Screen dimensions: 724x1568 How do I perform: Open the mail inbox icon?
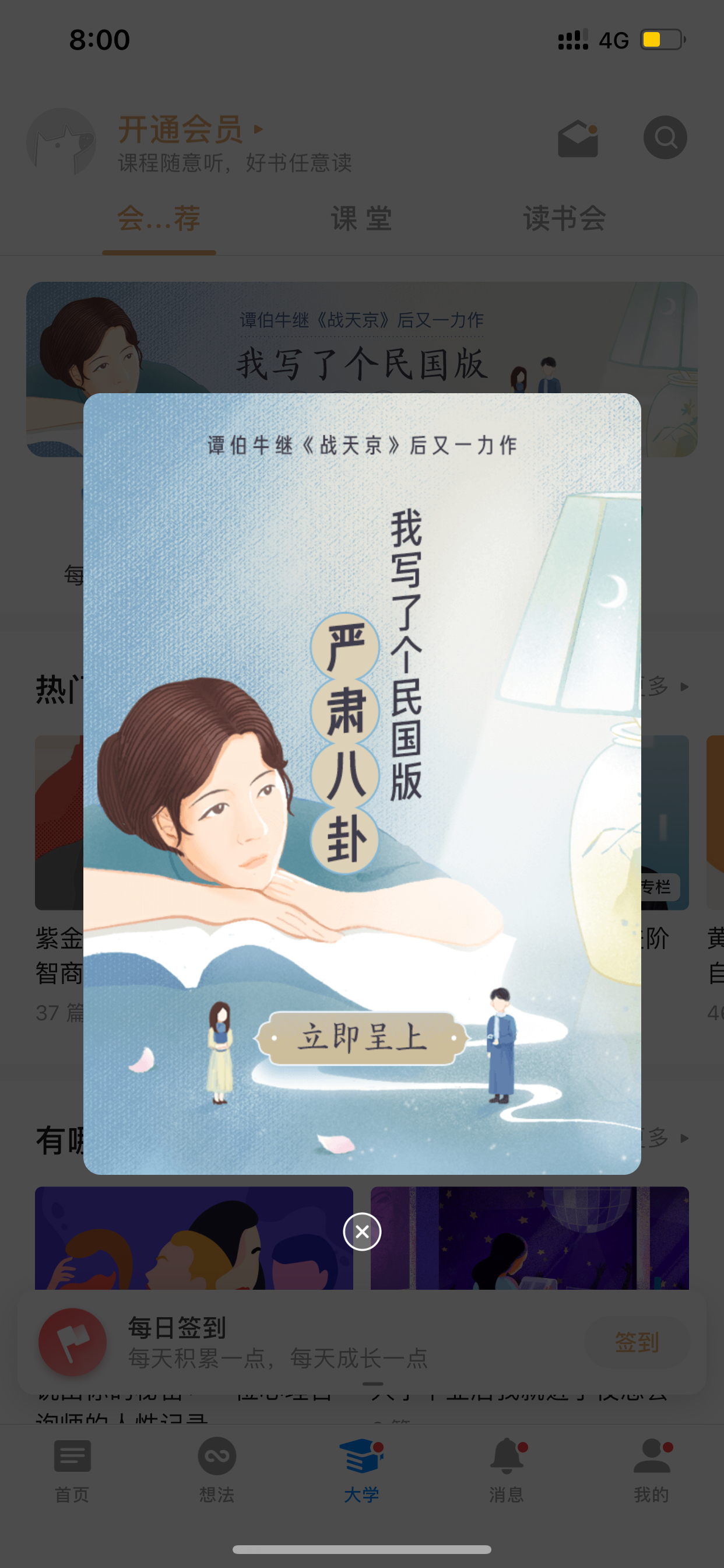pyautogui.click(x=578, y=139)
